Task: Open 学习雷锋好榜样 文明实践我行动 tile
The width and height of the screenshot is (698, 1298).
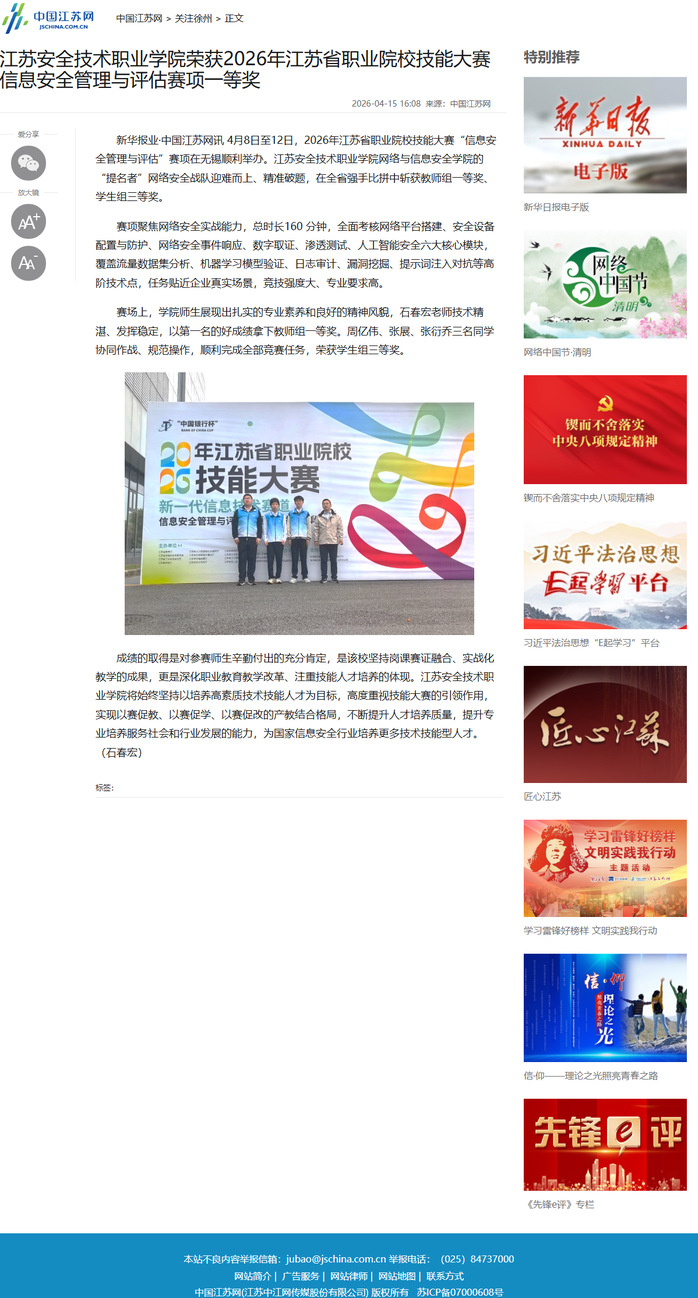Action: click(x=605, y=868)
